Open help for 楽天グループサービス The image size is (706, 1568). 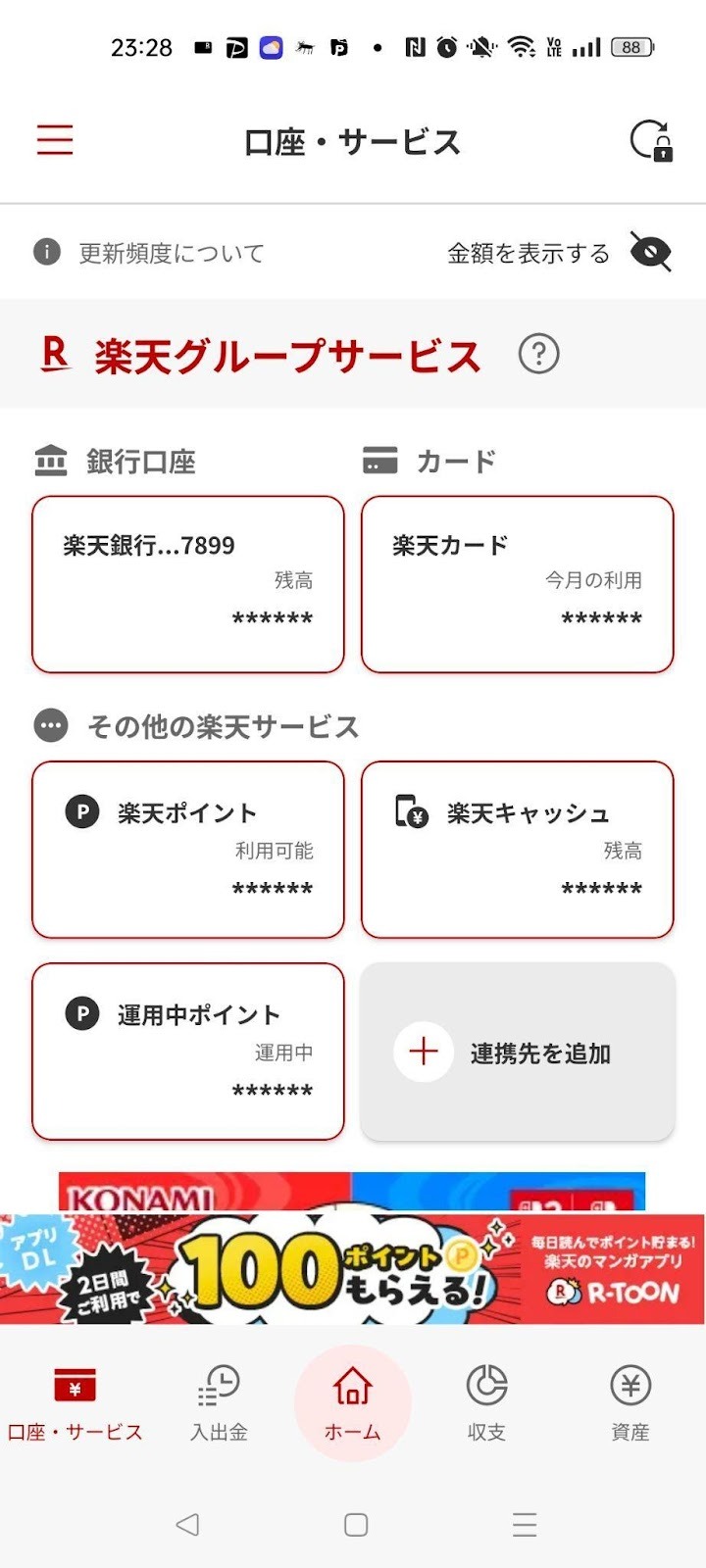(x=538, y=354)
